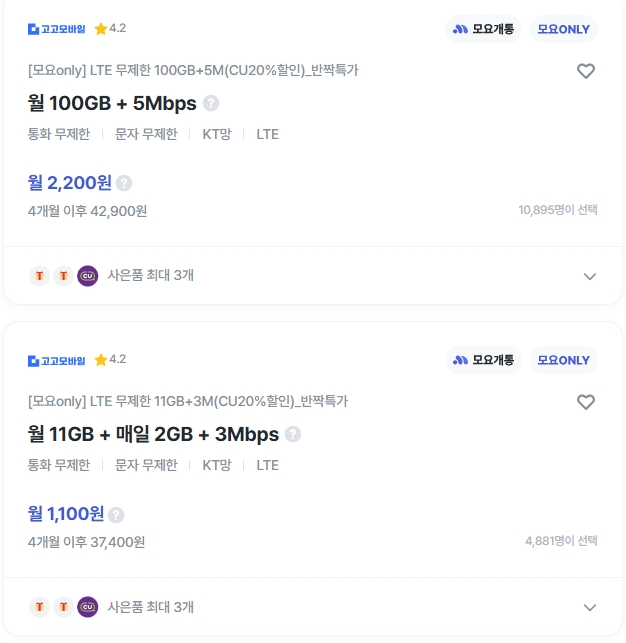
Task: Favorite the 월 11GB + 매일 2GB plan
Action: coord(586,402)
